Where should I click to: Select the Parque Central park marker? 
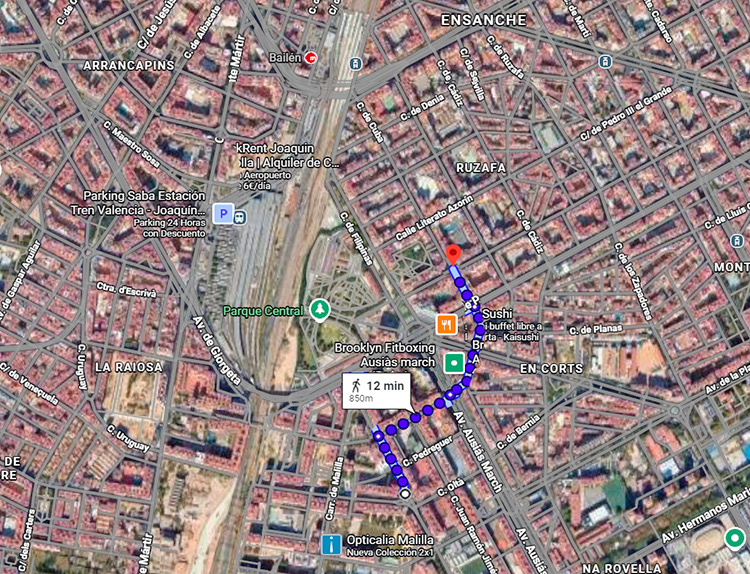(319, 310)
